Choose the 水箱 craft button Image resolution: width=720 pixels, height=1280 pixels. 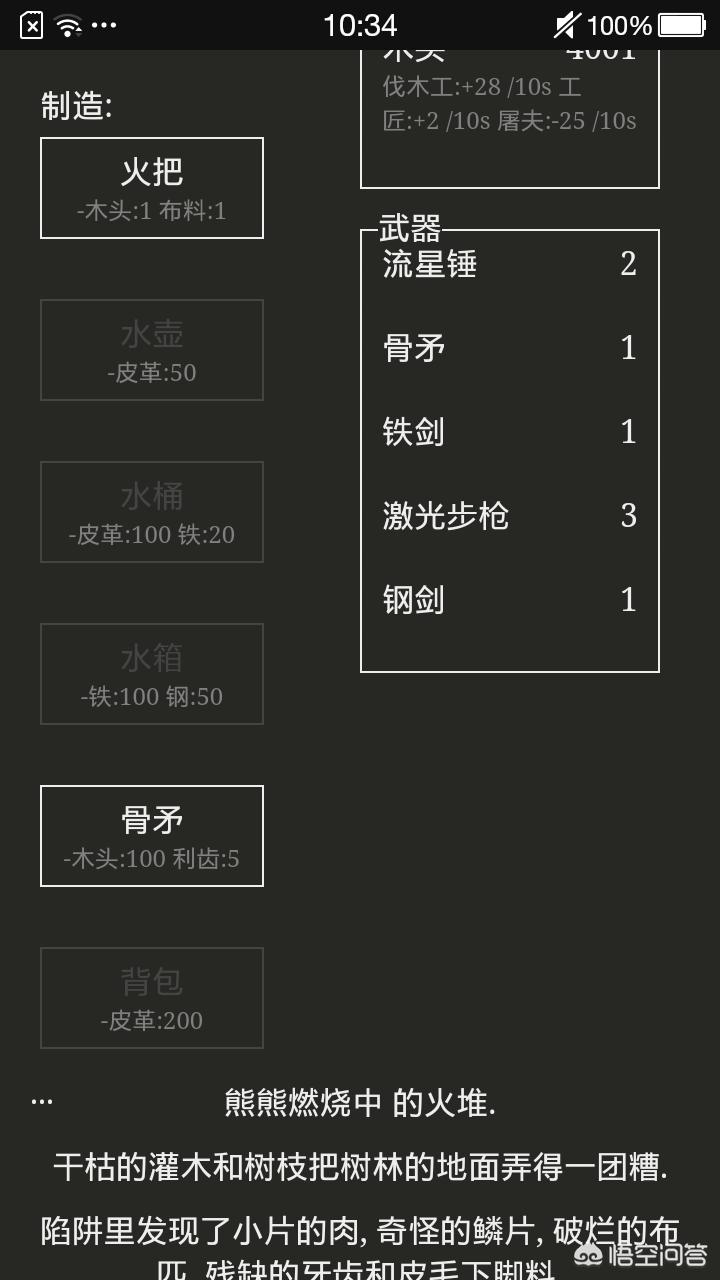click(152, 674)
